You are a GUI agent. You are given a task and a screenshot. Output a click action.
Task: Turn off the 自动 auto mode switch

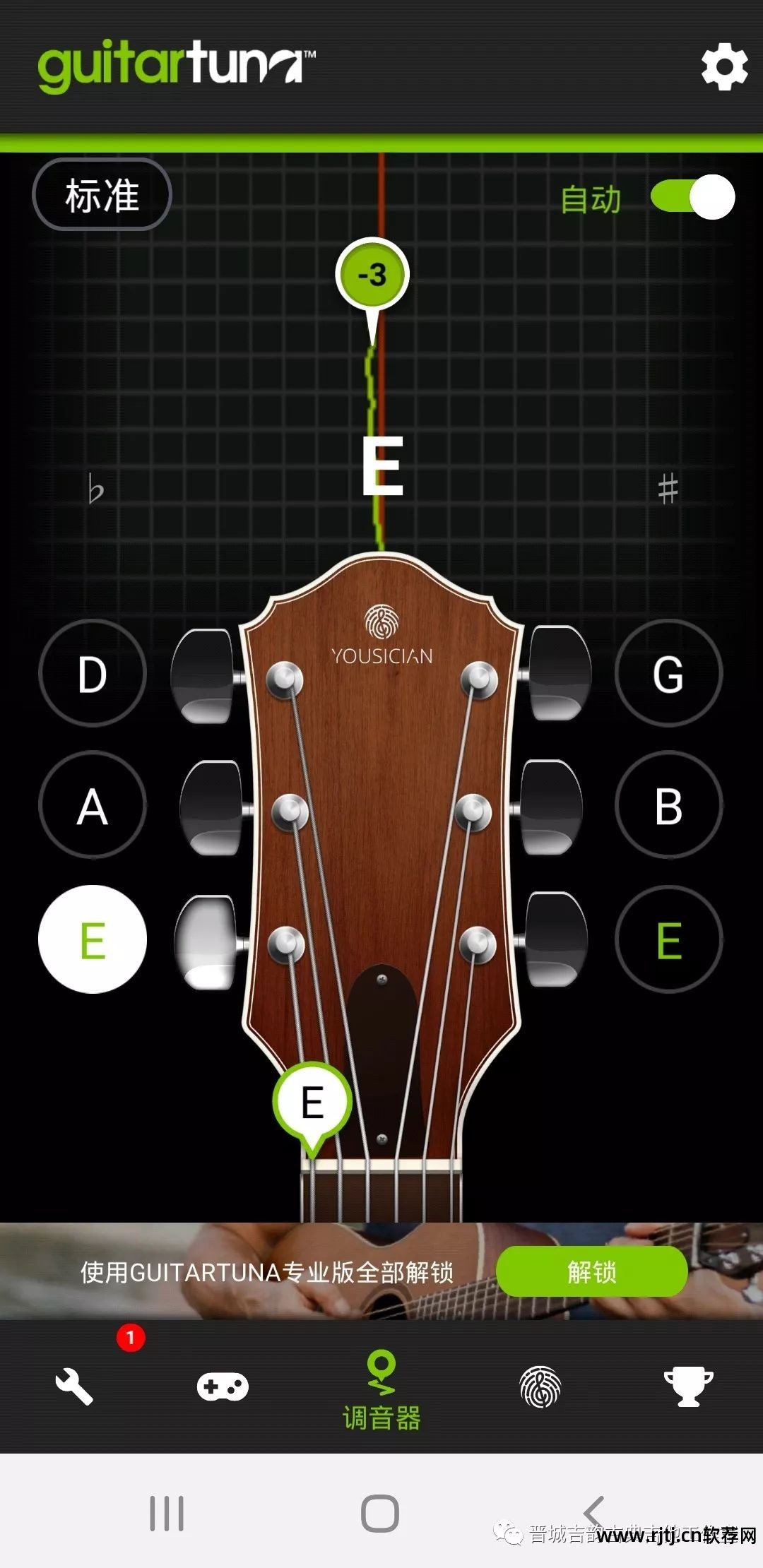692,197
